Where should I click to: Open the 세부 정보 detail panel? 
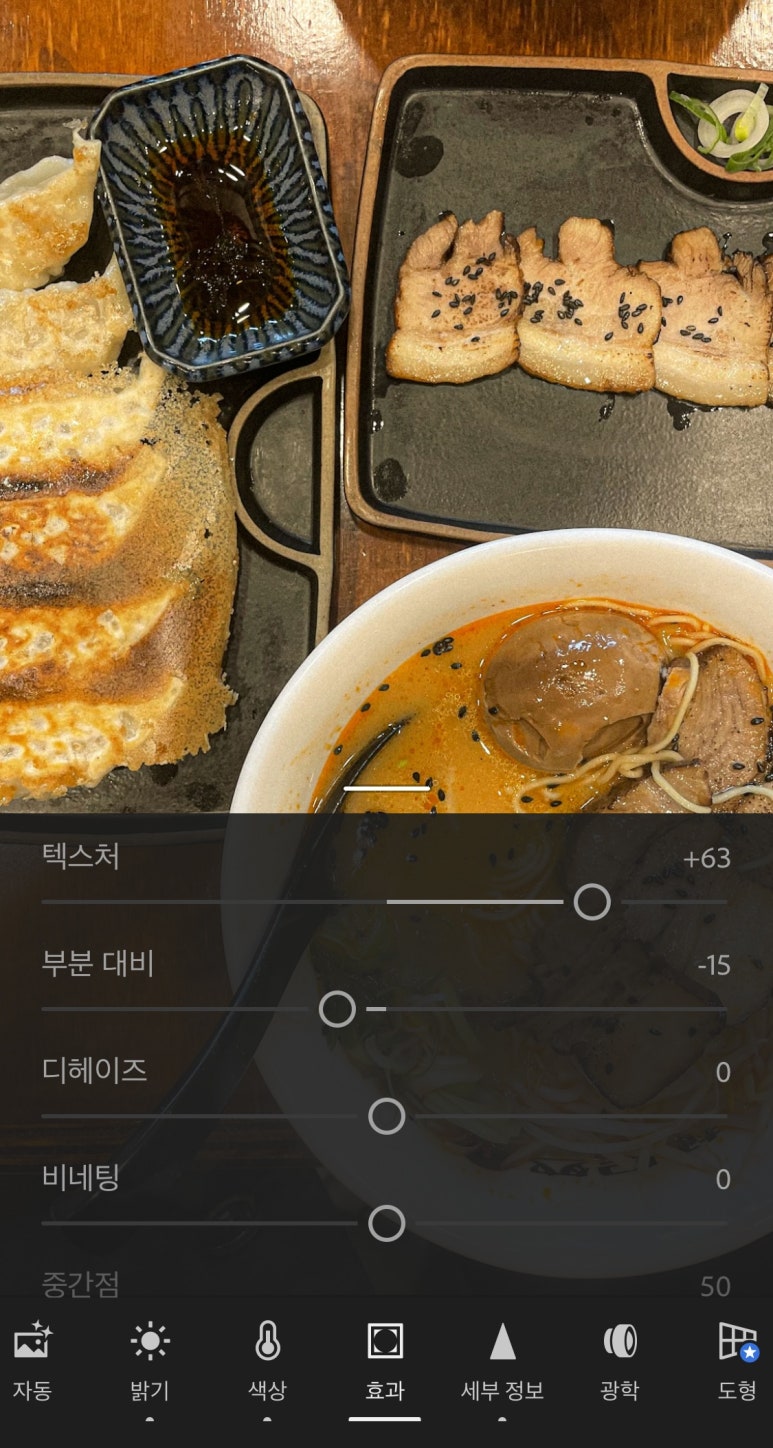pos(502,1360)
